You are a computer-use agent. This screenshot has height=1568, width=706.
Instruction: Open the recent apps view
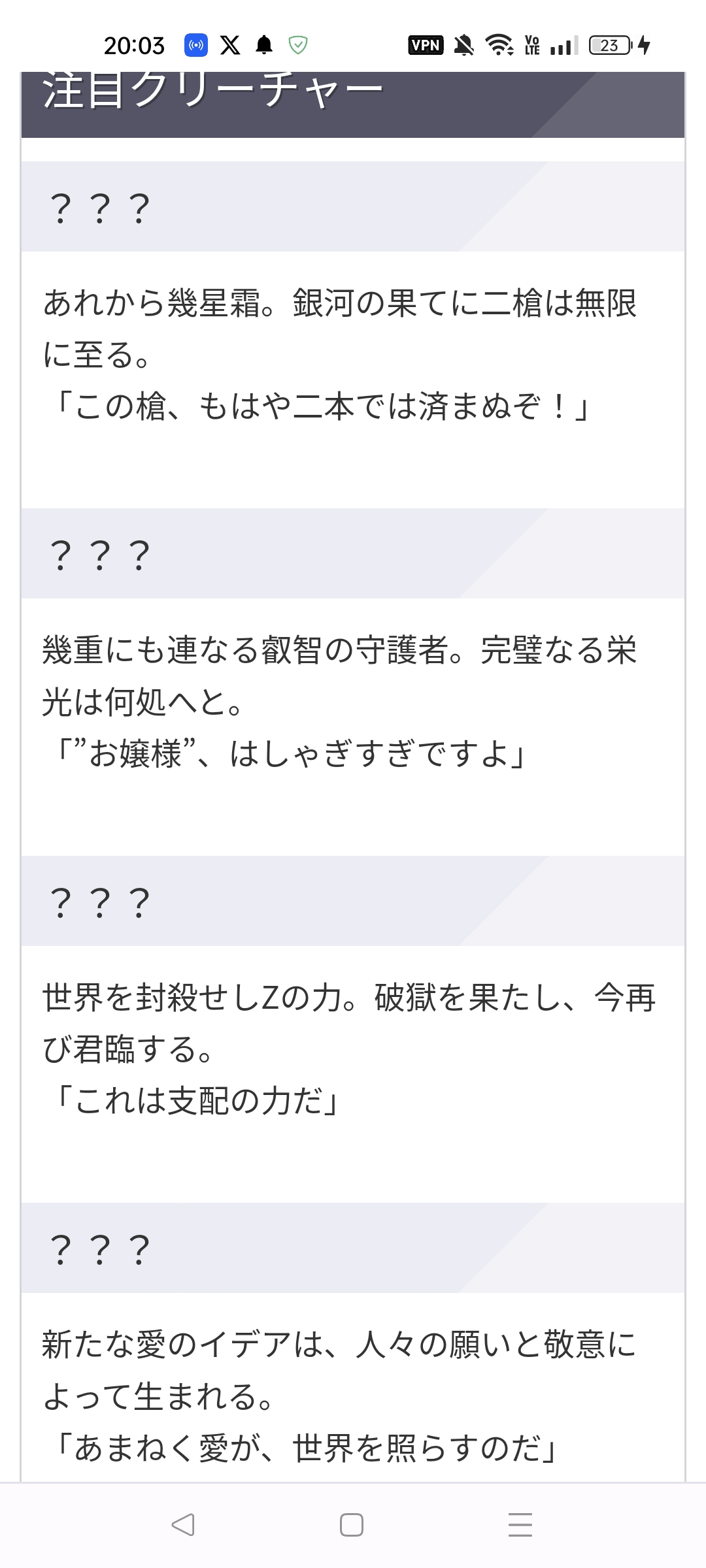[520, 1525]
